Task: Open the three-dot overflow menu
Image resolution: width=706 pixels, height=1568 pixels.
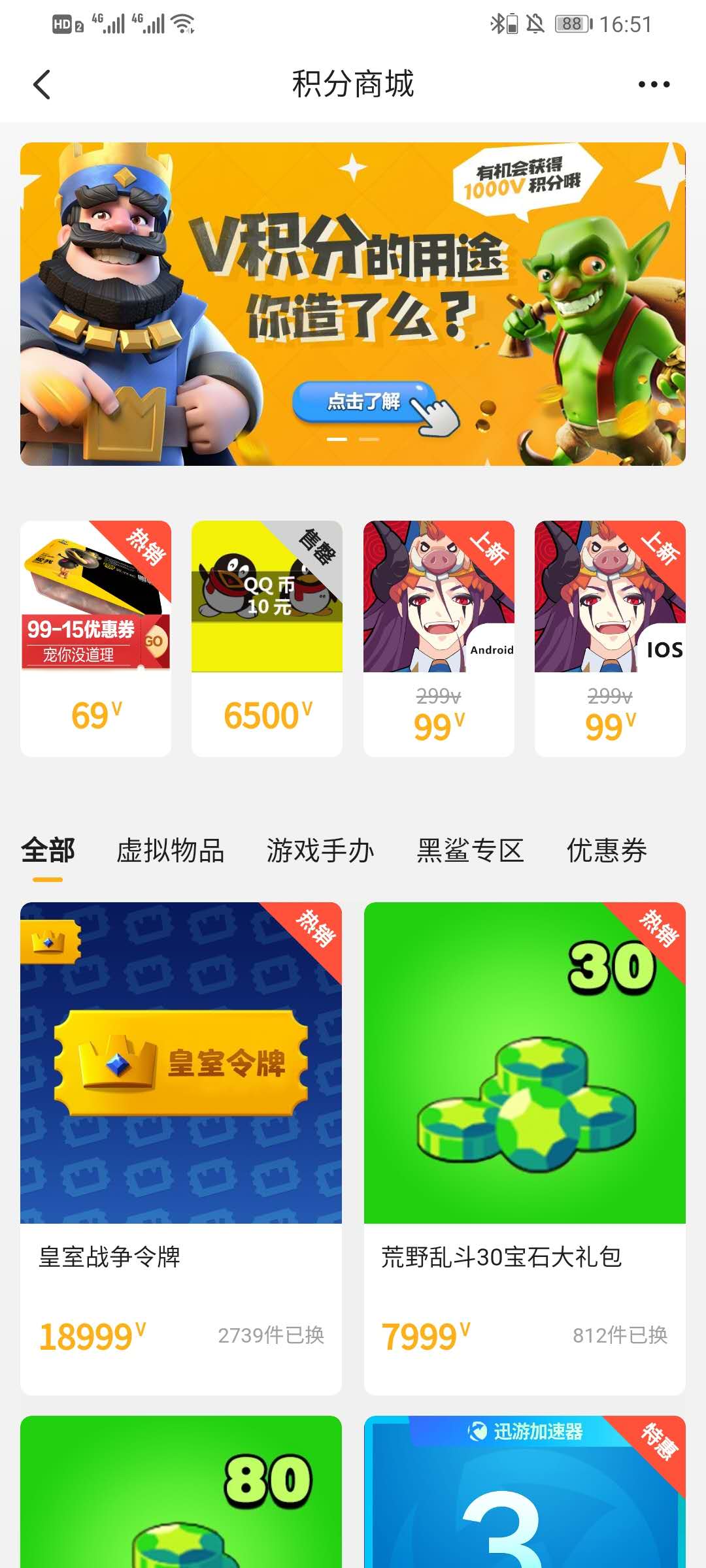Action: (x=654, y=84)
